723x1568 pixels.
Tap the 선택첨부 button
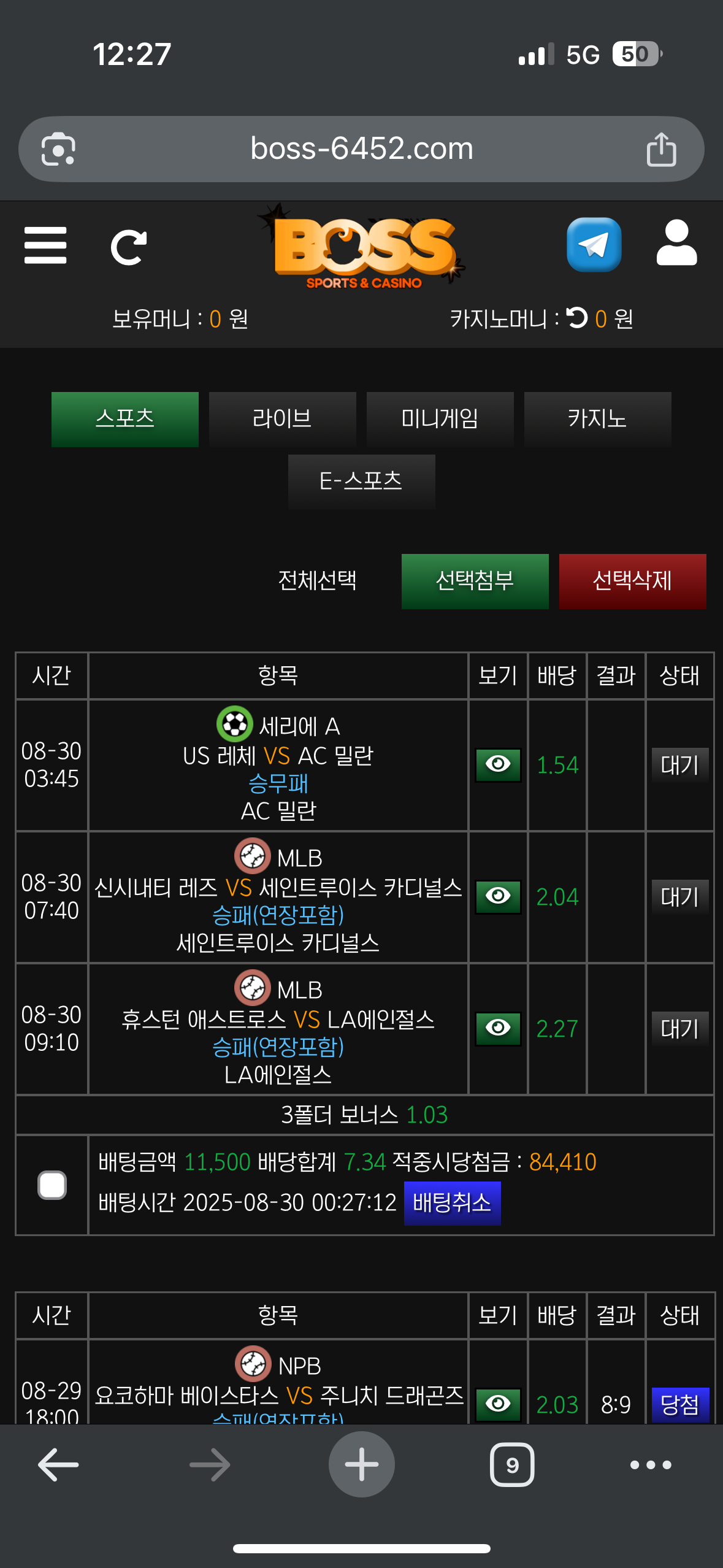(x=475, y=581)
